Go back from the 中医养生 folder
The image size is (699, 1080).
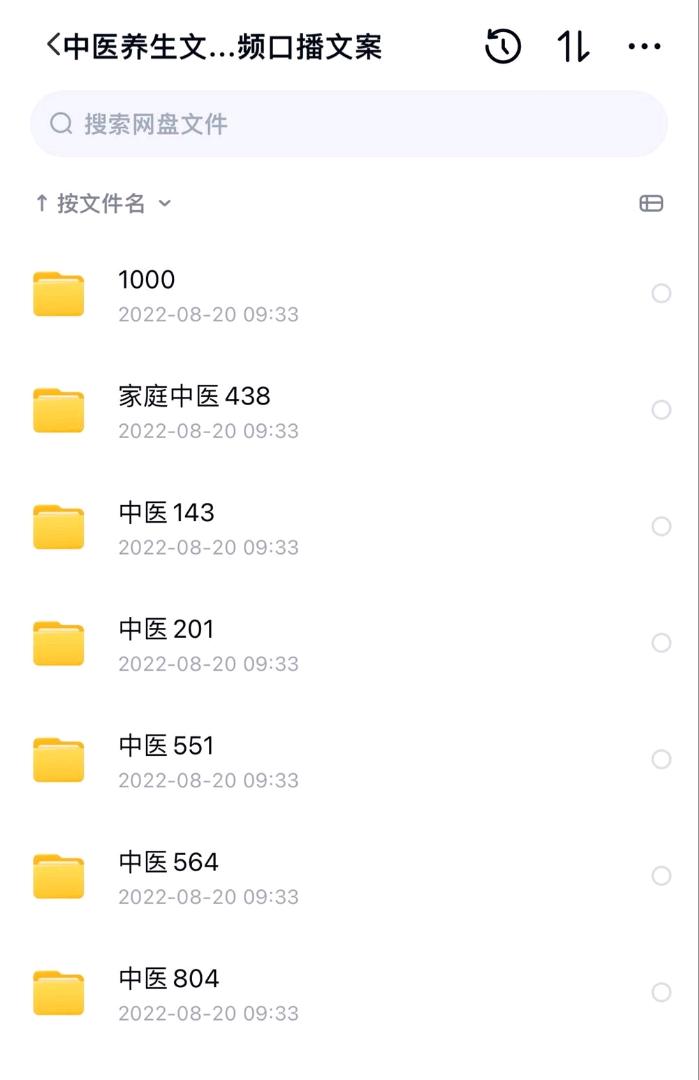(x=54, y=46)
